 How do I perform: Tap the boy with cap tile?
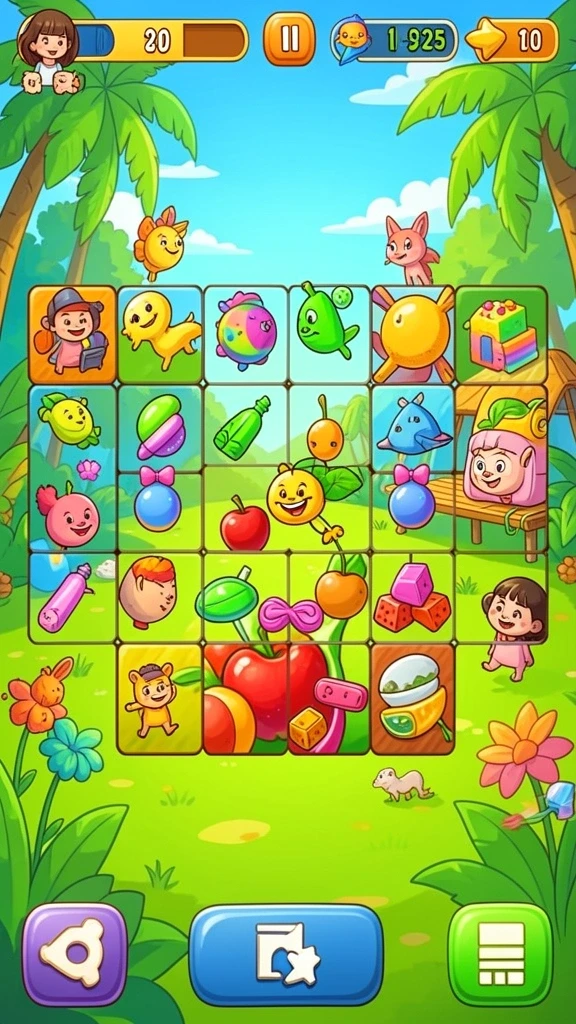tap(72, 334)
